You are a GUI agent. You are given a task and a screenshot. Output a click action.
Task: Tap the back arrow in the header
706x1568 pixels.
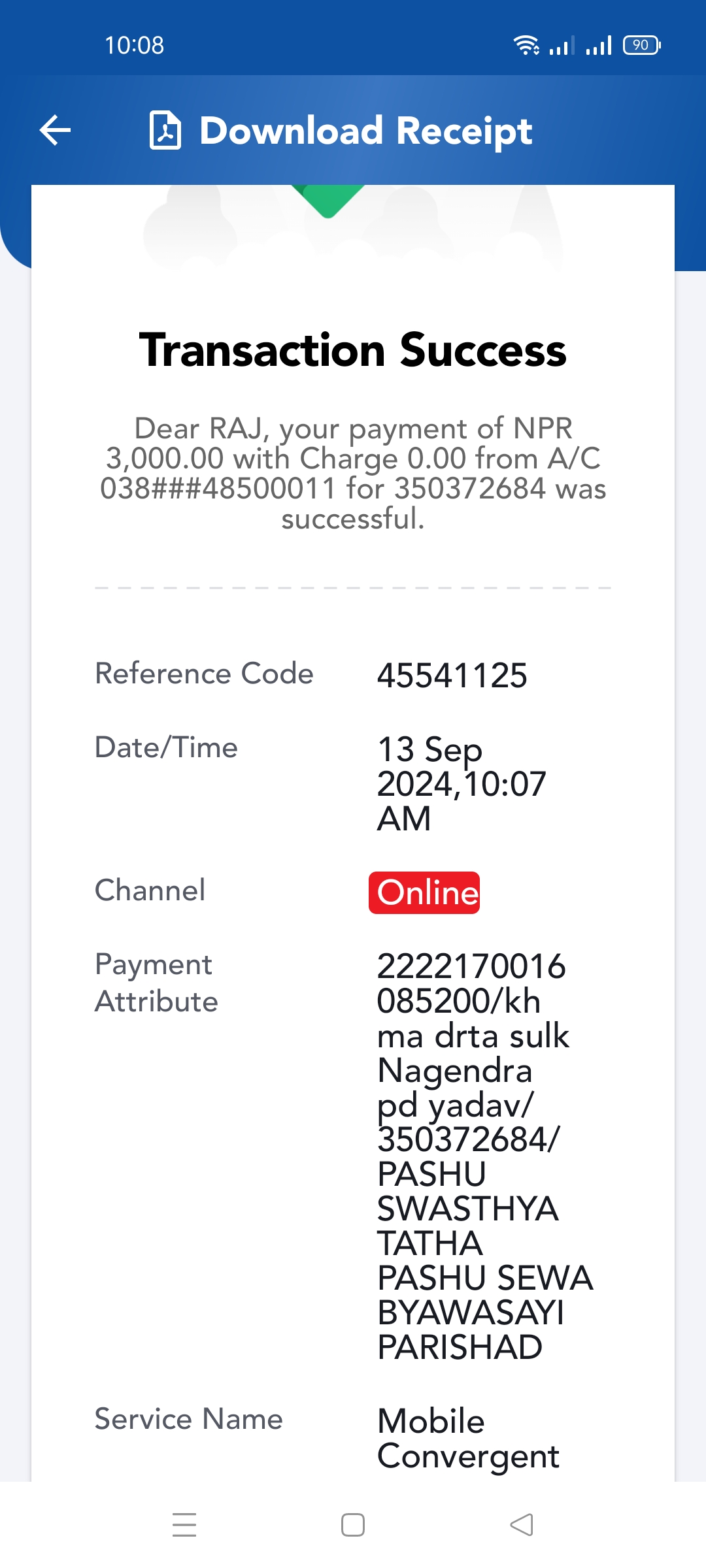click(56, 130)
